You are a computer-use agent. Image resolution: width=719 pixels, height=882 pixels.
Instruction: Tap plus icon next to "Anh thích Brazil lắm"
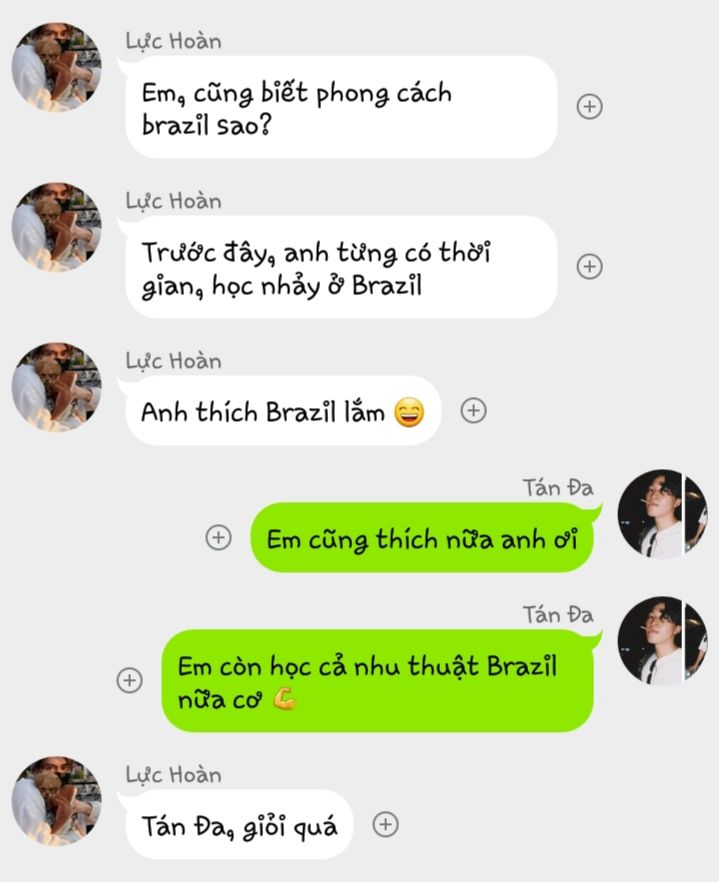473,410
